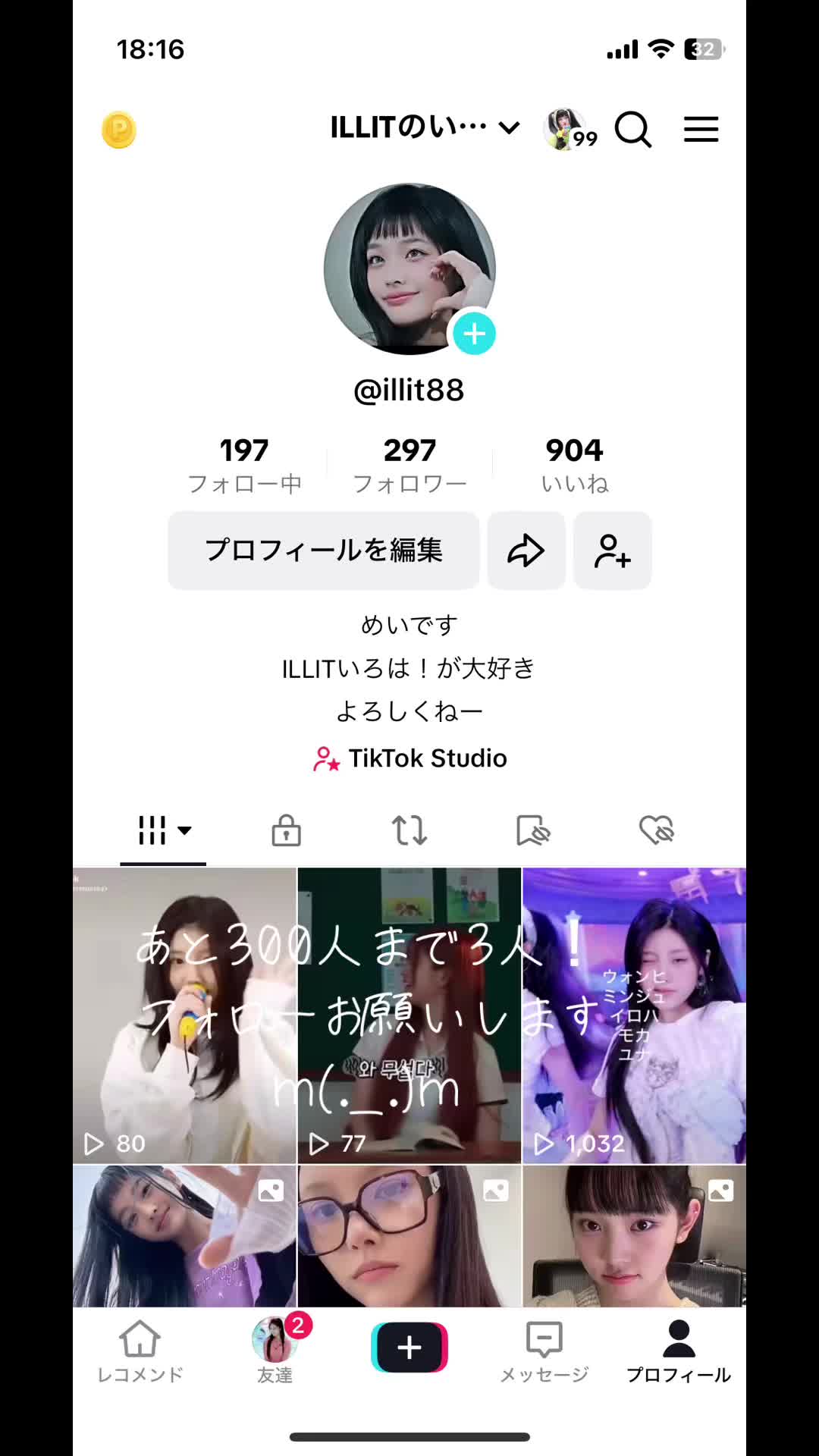Switch to the reposts tab
This screenshot has height=1456, width=819.
(409, 830)
